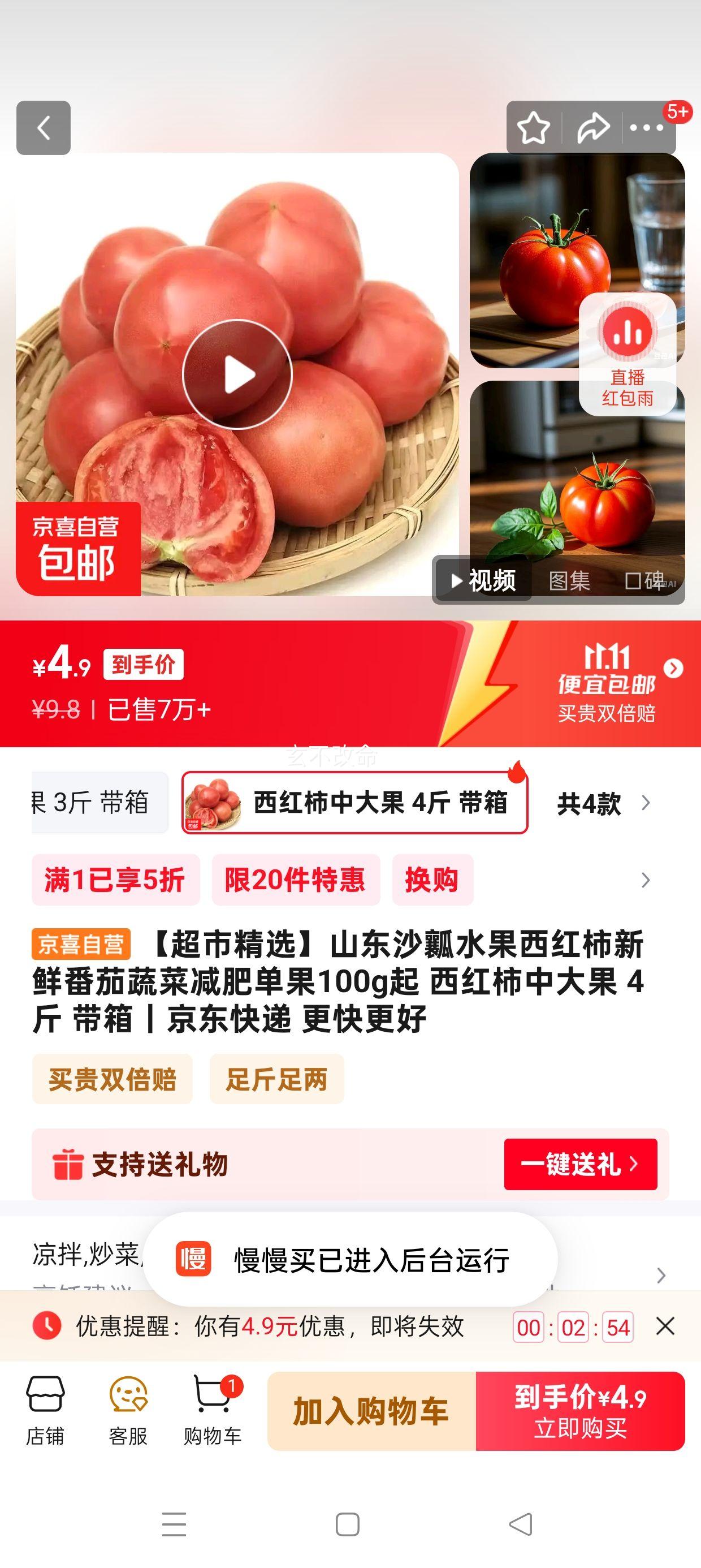The height and width of the screenshot is (1568, 701).
Task: Open the 购物车 shopping cart
Action: (213, 1411)
